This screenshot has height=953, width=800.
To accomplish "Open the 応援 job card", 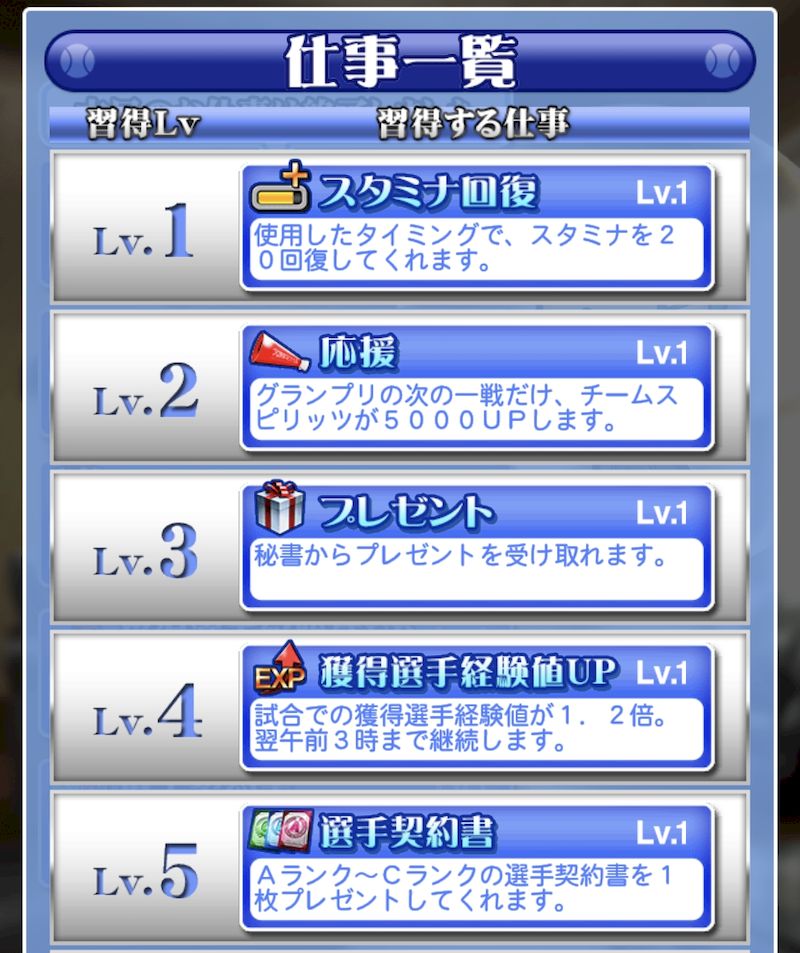I will 477,387.
